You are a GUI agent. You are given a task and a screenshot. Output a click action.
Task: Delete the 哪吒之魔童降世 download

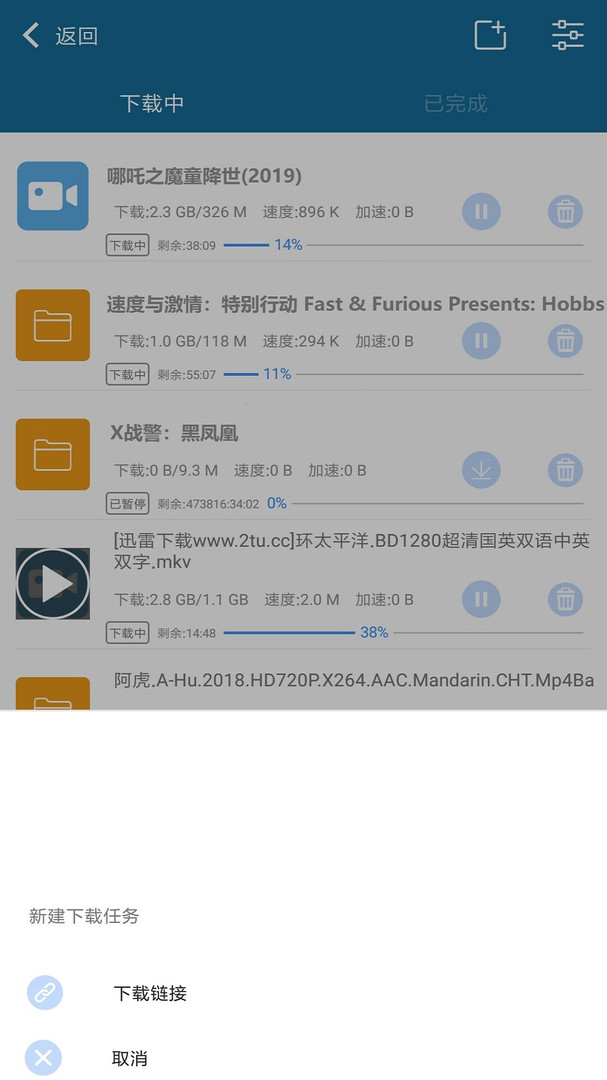pyautogui.click(x=566, y=211)
